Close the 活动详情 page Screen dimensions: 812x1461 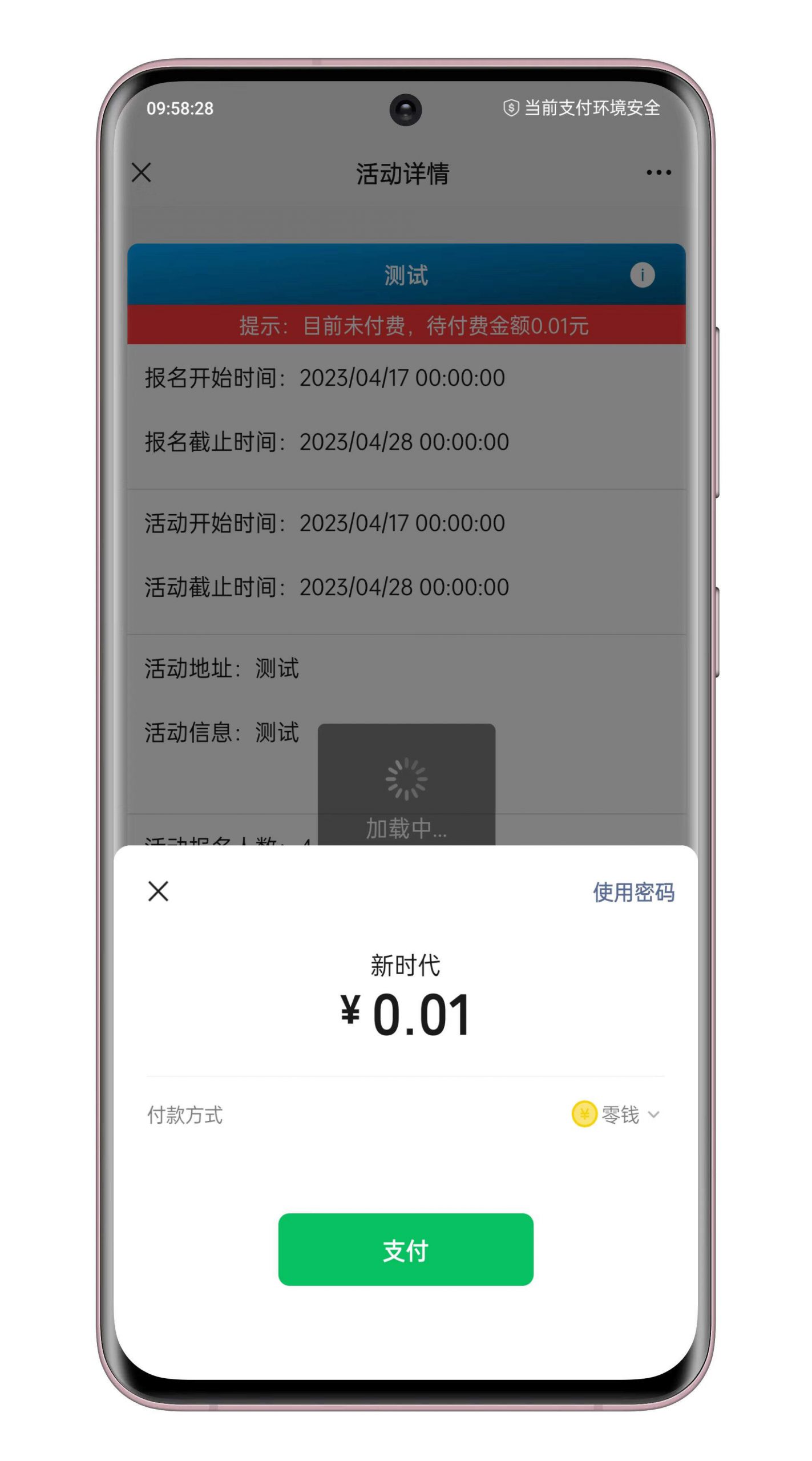click(x=141, y=172)
